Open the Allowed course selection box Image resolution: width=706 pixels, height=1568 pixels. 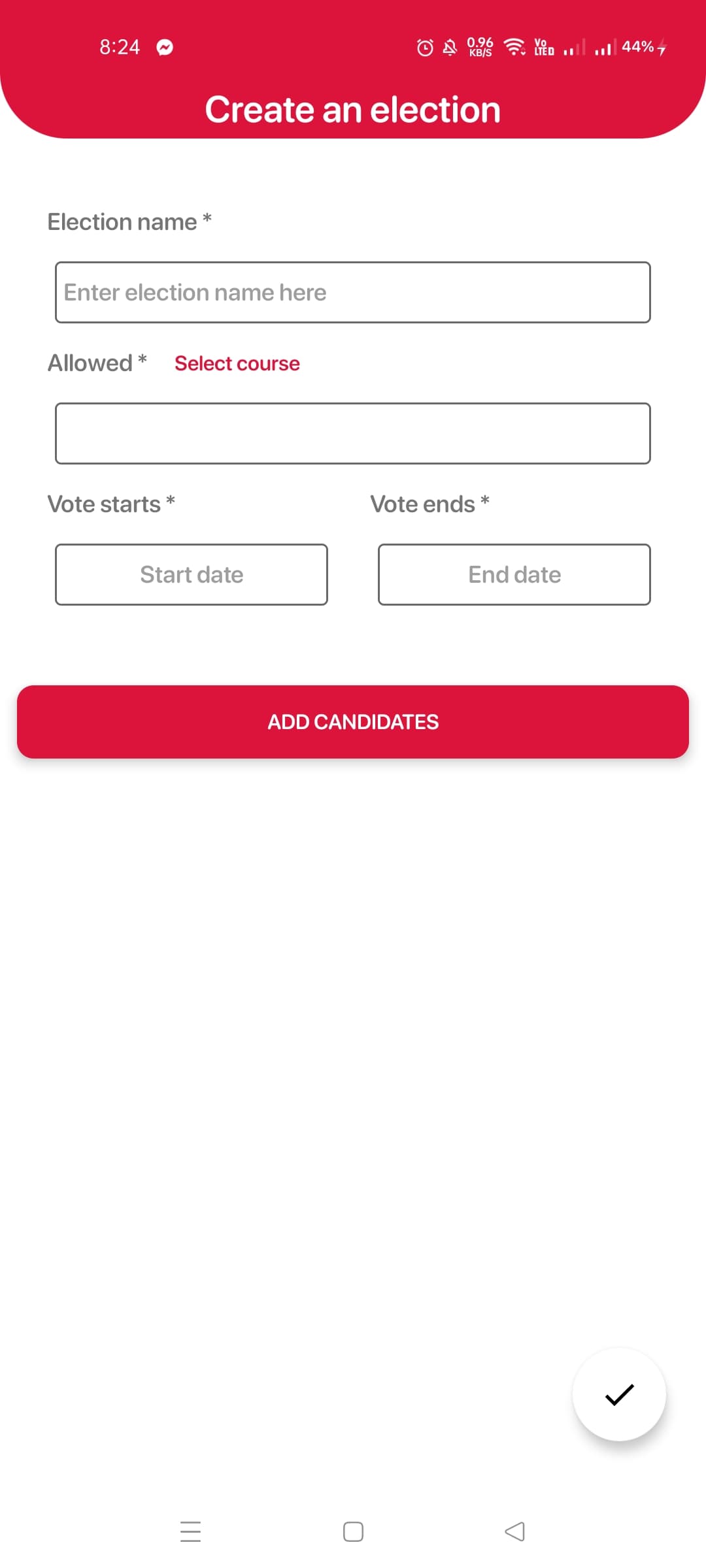click(353, 433)
